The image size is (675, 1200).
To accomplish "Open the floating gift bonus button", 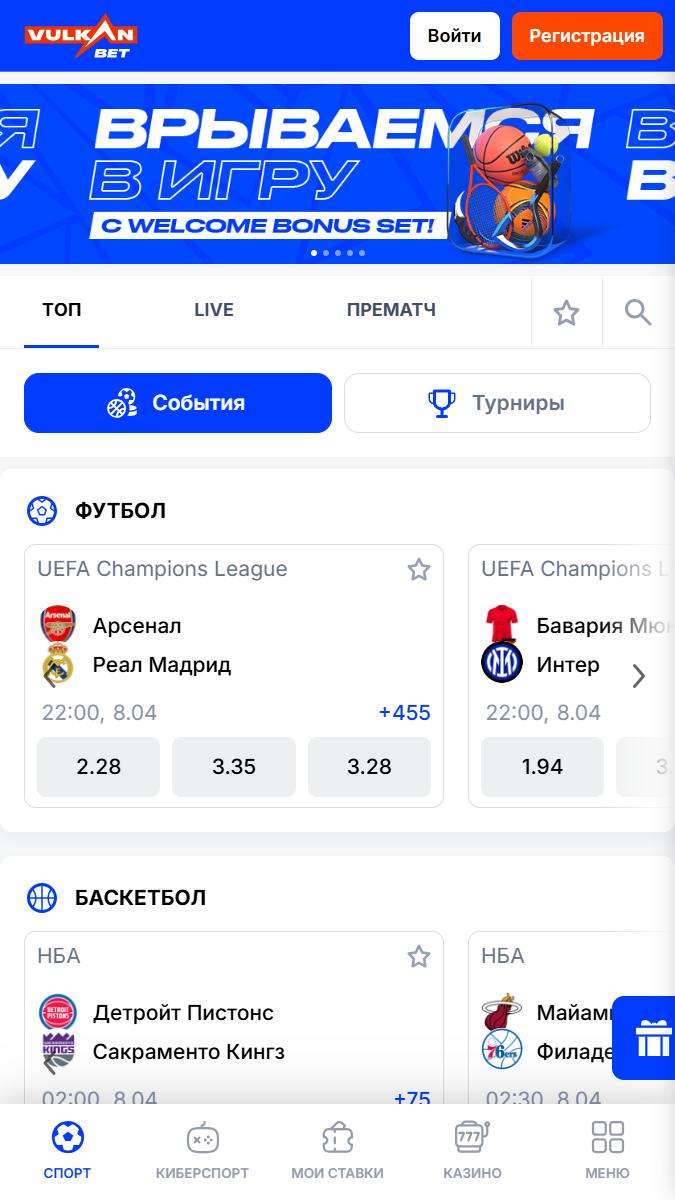I will (x=644, y=1038).
